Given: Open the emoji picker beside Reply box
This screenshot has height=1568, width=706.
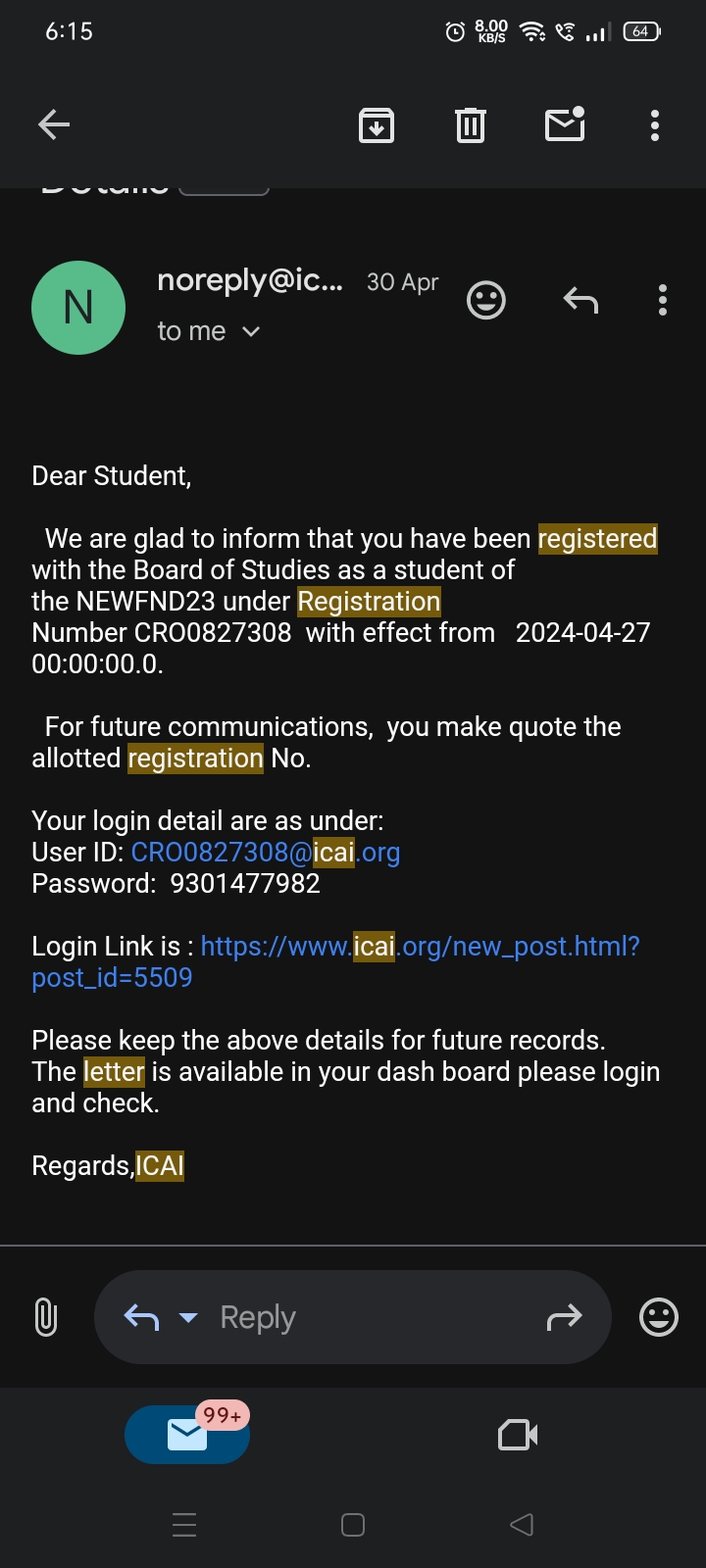Looking at the screenshot, I should 659,1317.
